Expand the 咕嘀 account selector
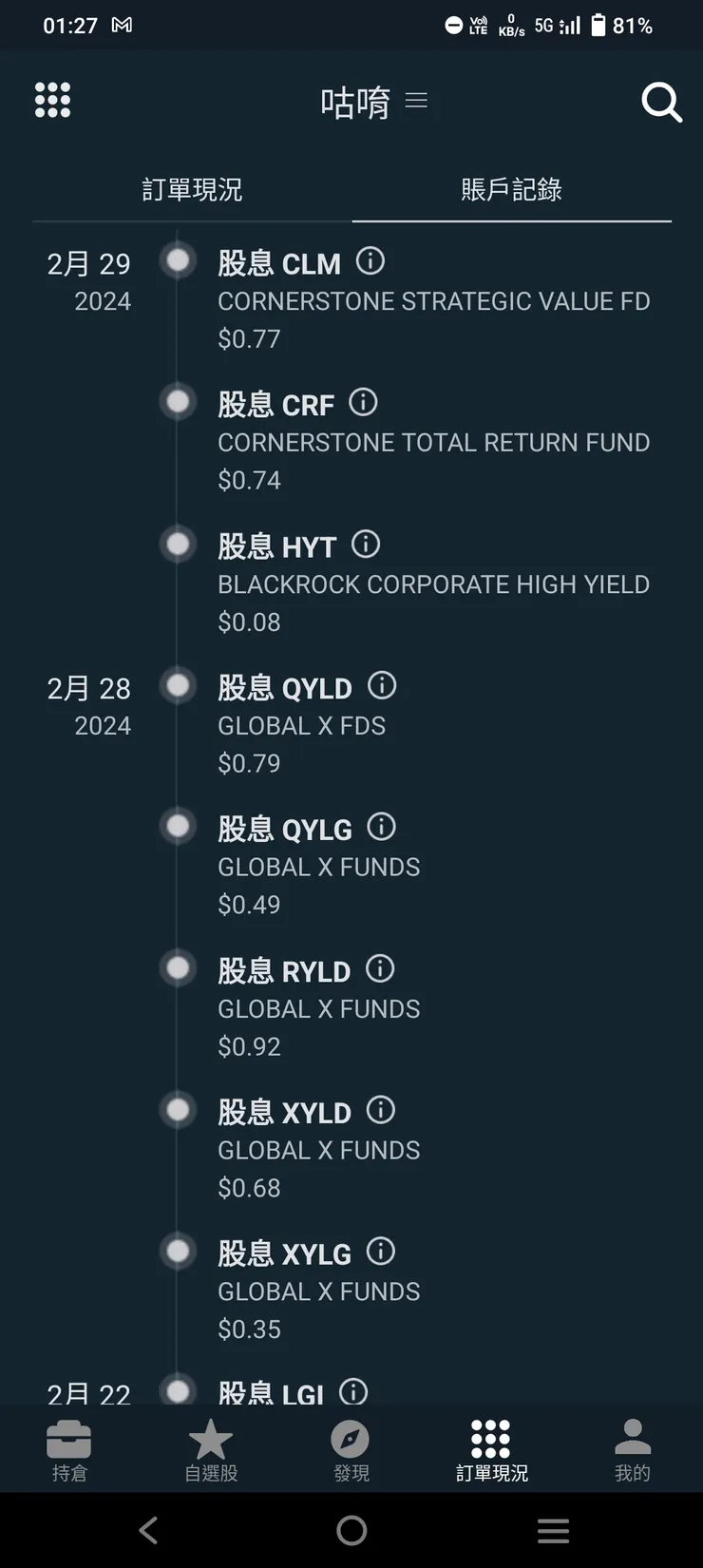Image resolution: width=703 pixels, height=1568 pixels. point(373,101)
